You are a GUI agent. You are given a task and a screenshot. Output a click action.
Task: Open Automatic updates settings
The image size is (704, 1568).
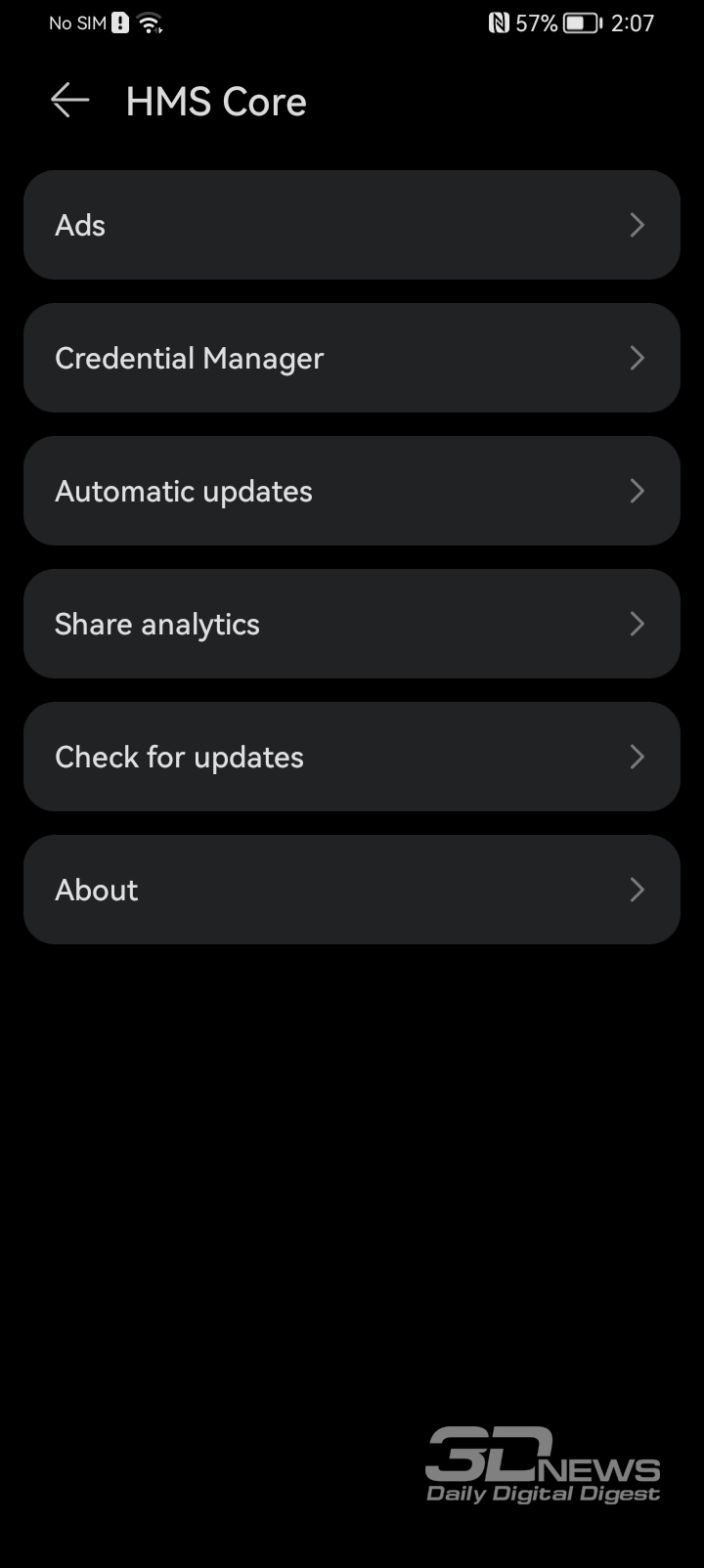pyautogui.click(x=352, y=491)
